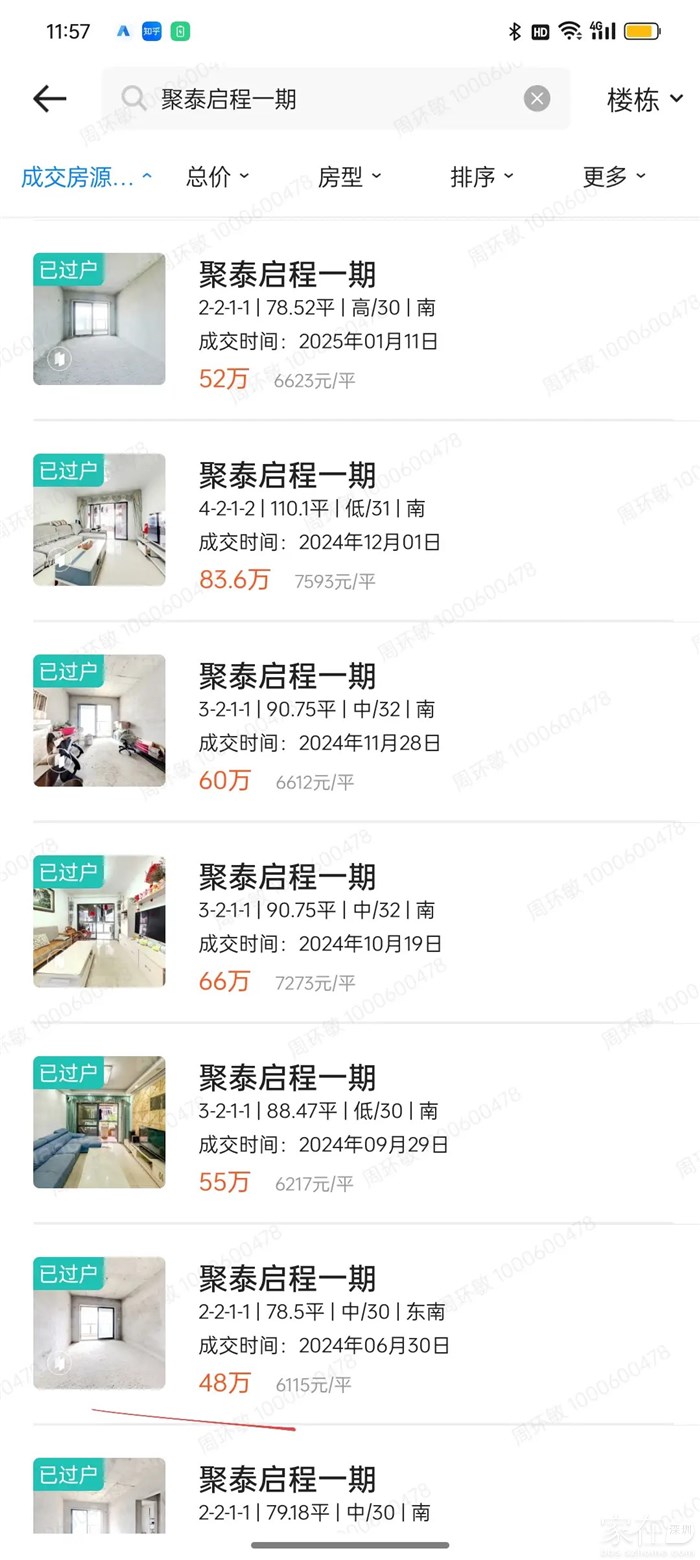Image resolution: width=700 pixels, height=1560 pixels.
Task: Open the 排序 sorting options
Action: coord(481,177)
